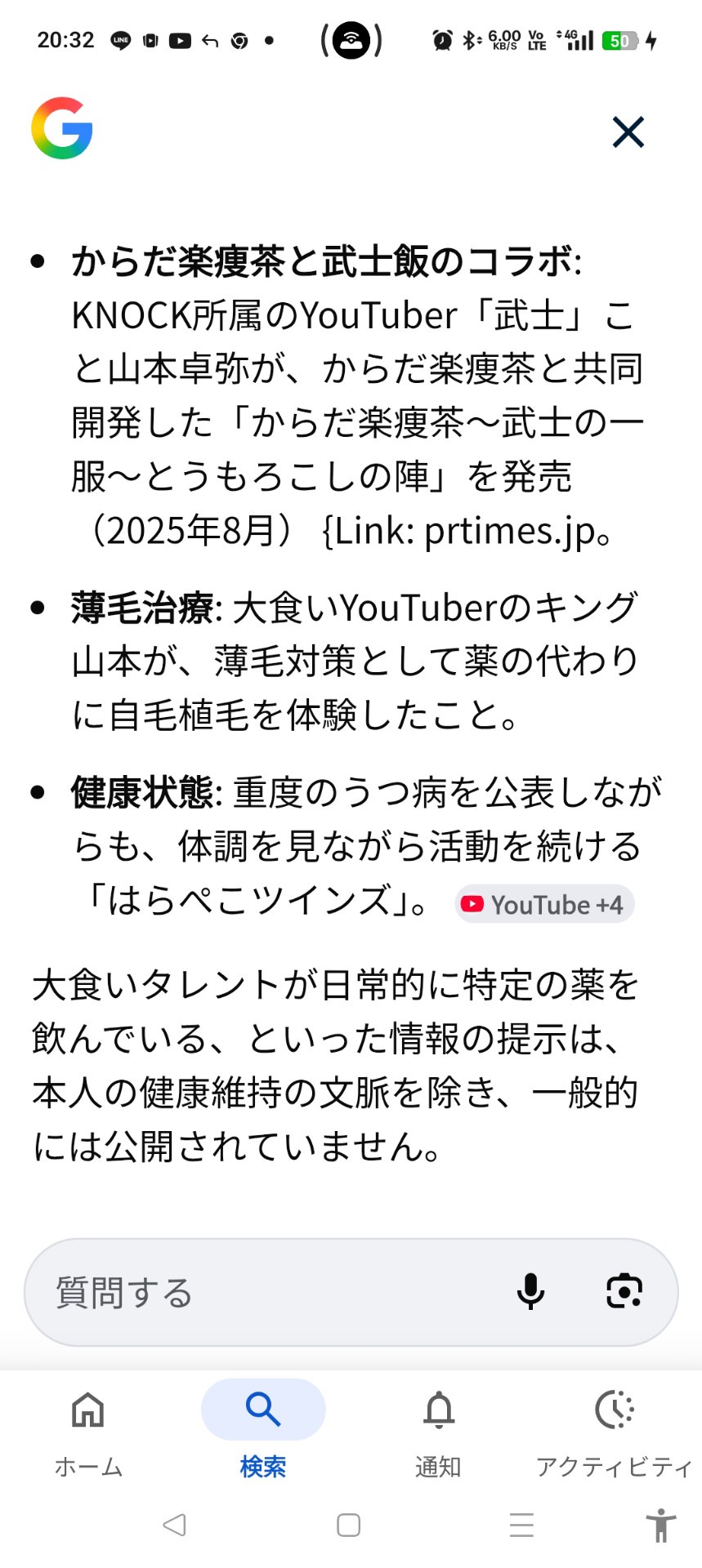
Task: Open the YouTube +4 sources chip
Action: (543, 904)
